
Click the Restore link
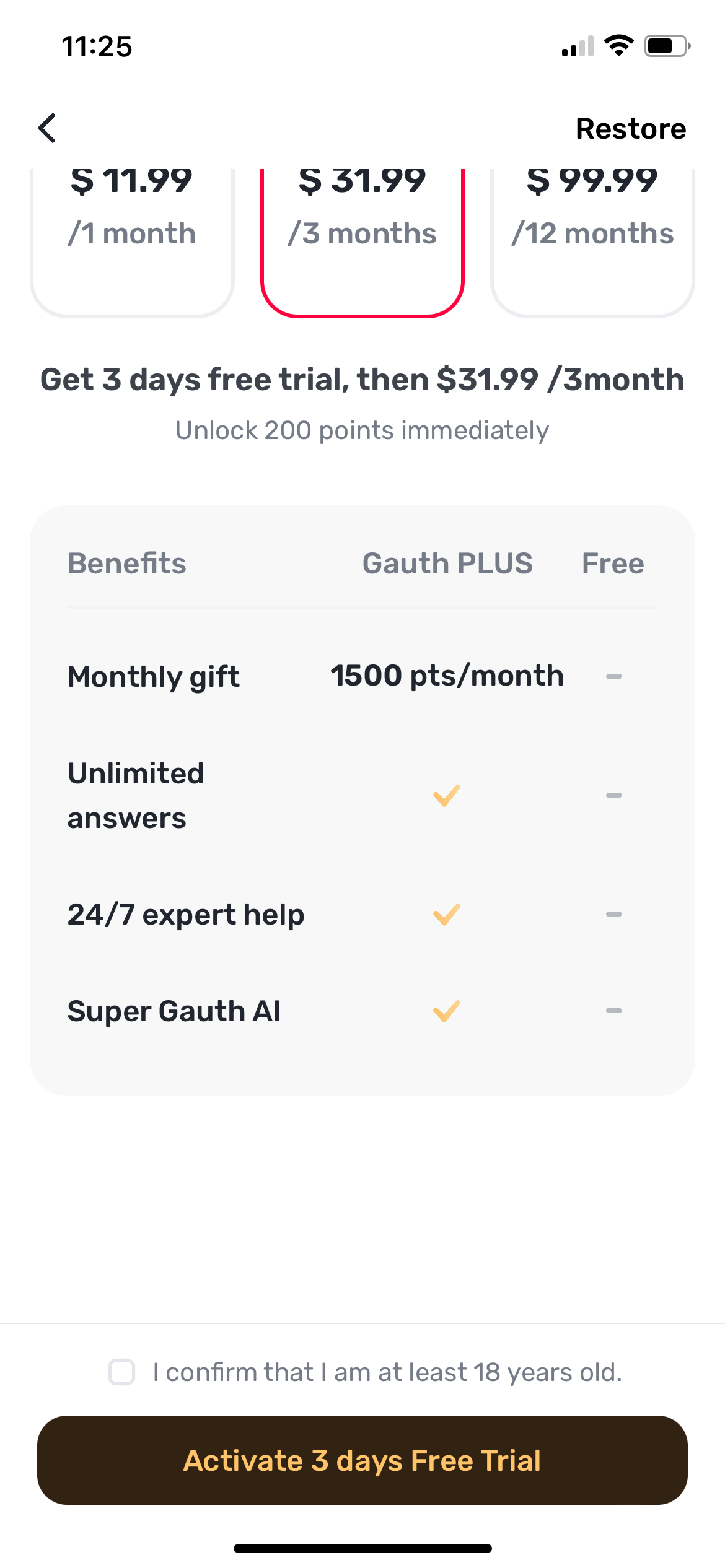point(631,128)
